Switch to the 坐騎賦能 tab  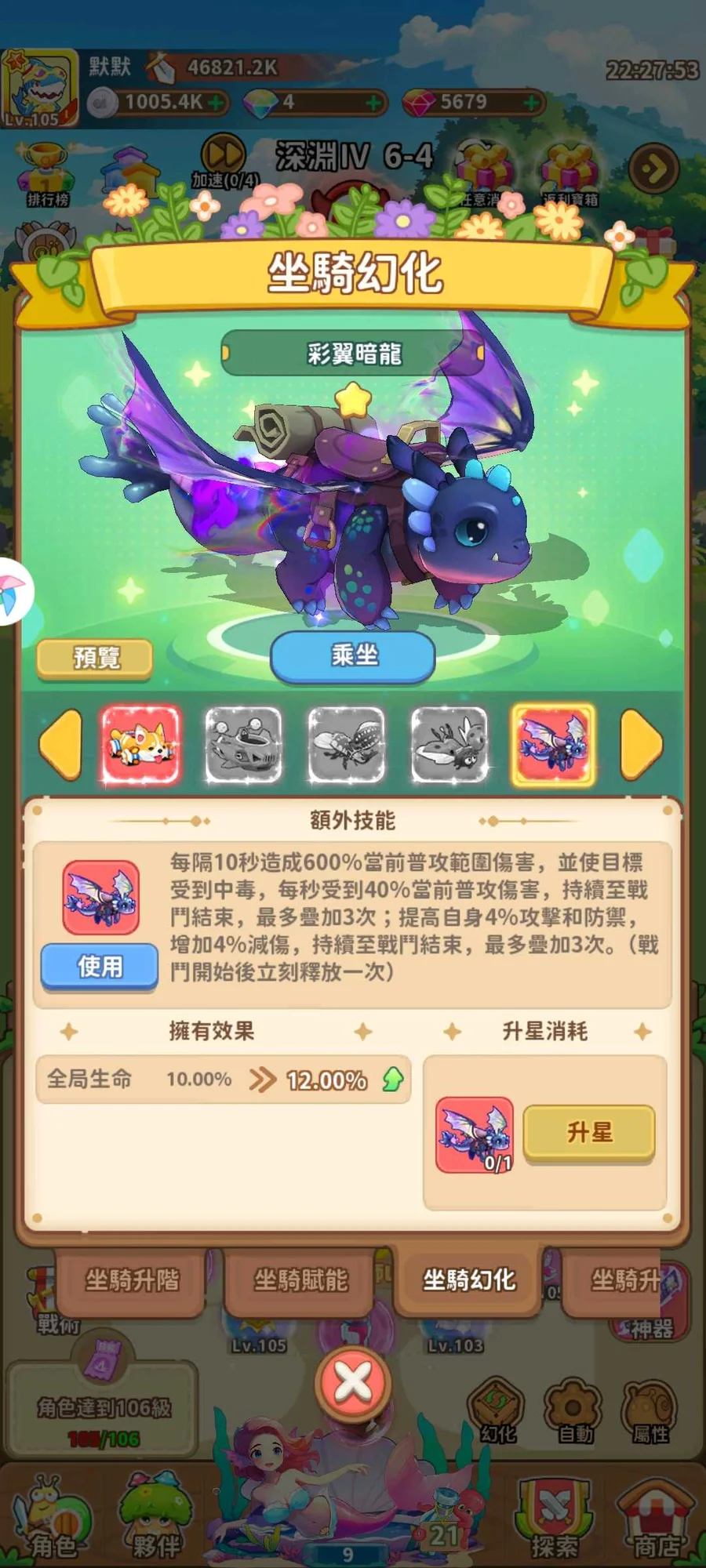click(x=300, y=1280)
